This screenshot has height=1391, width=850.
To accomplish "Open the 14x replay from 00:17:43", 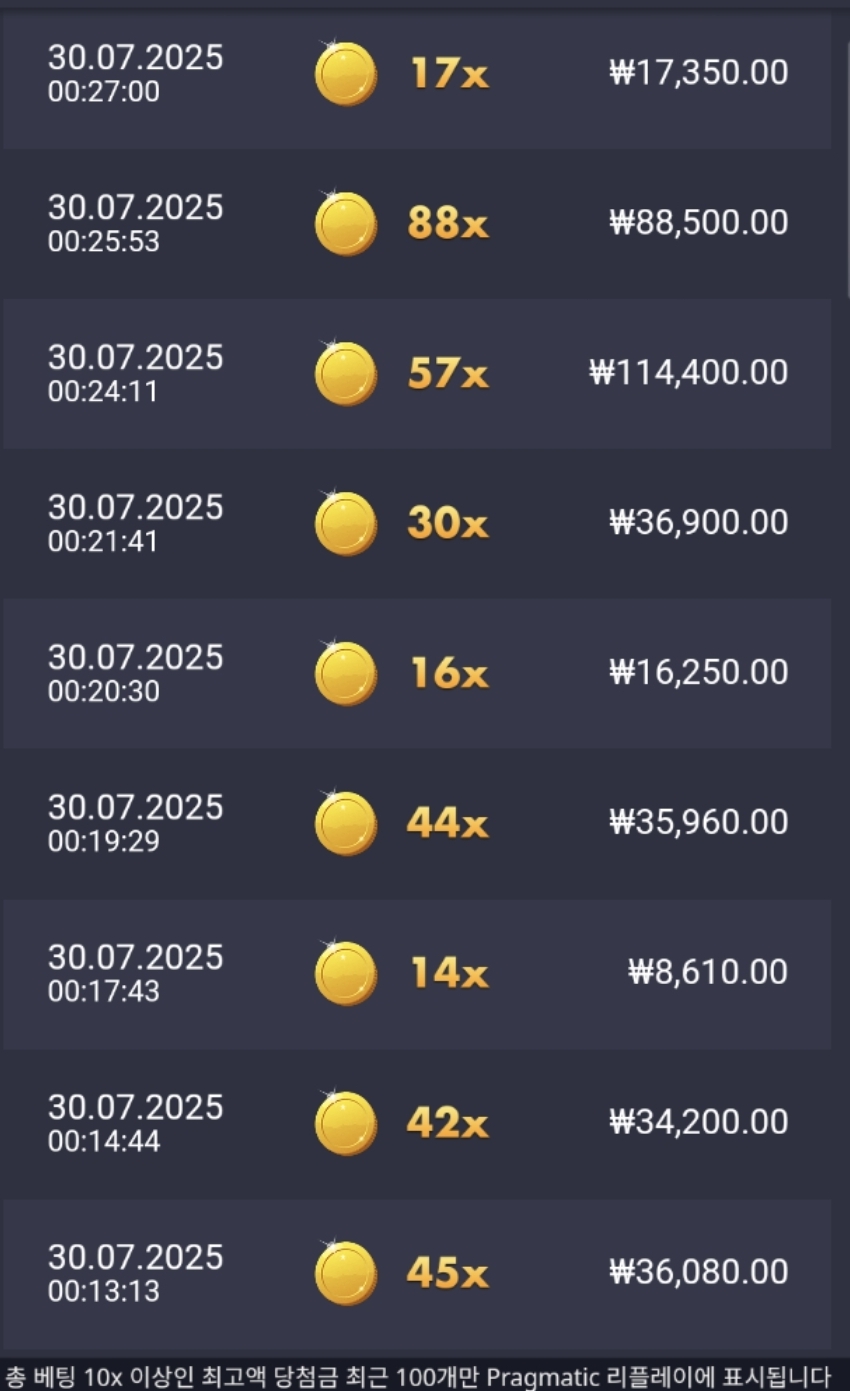I will pyautogui.click(x=417, y=974).
